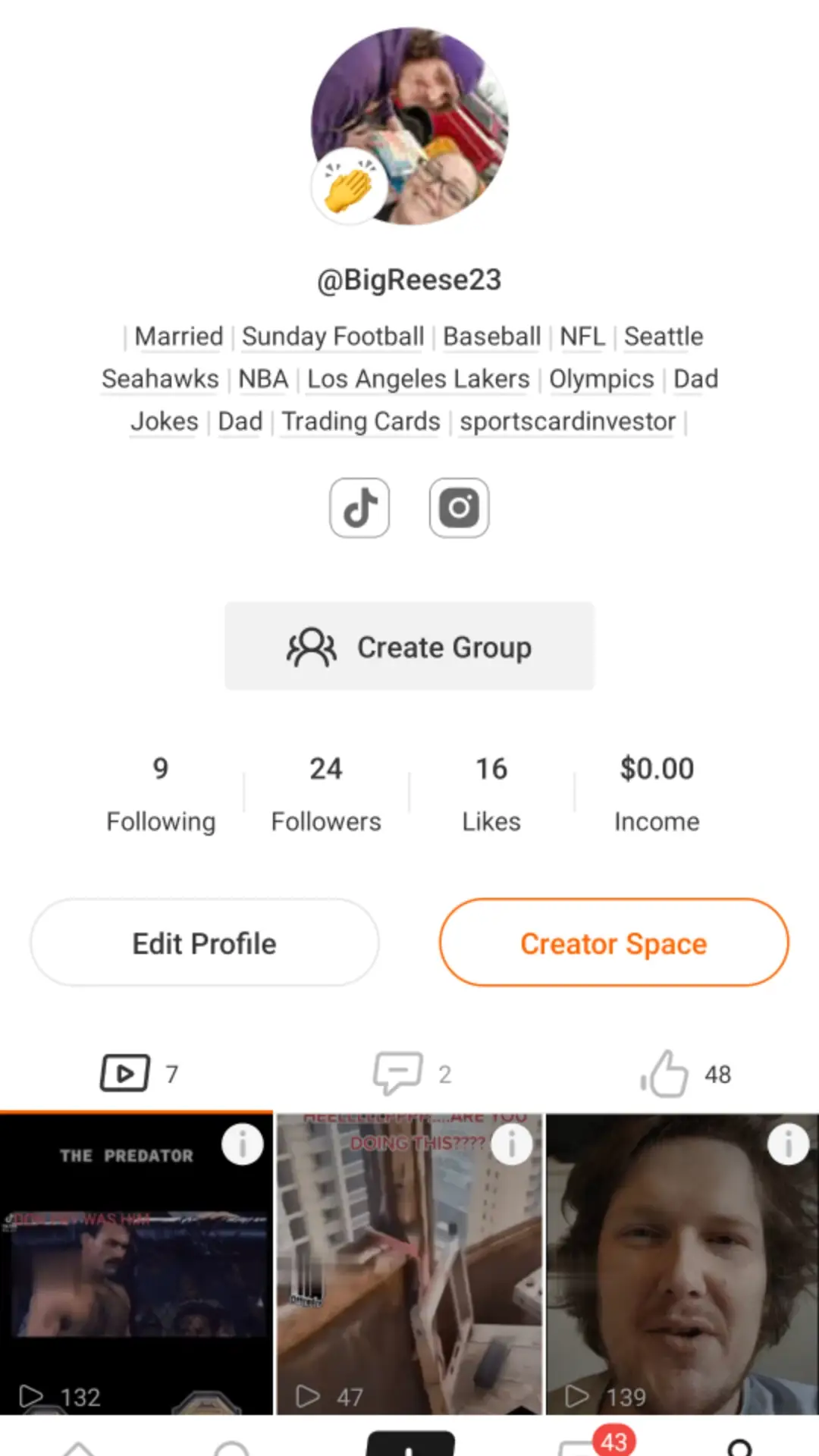Tap the Edit Profile button
This screenshot has width=819, height=1456.
pos(204,943)
